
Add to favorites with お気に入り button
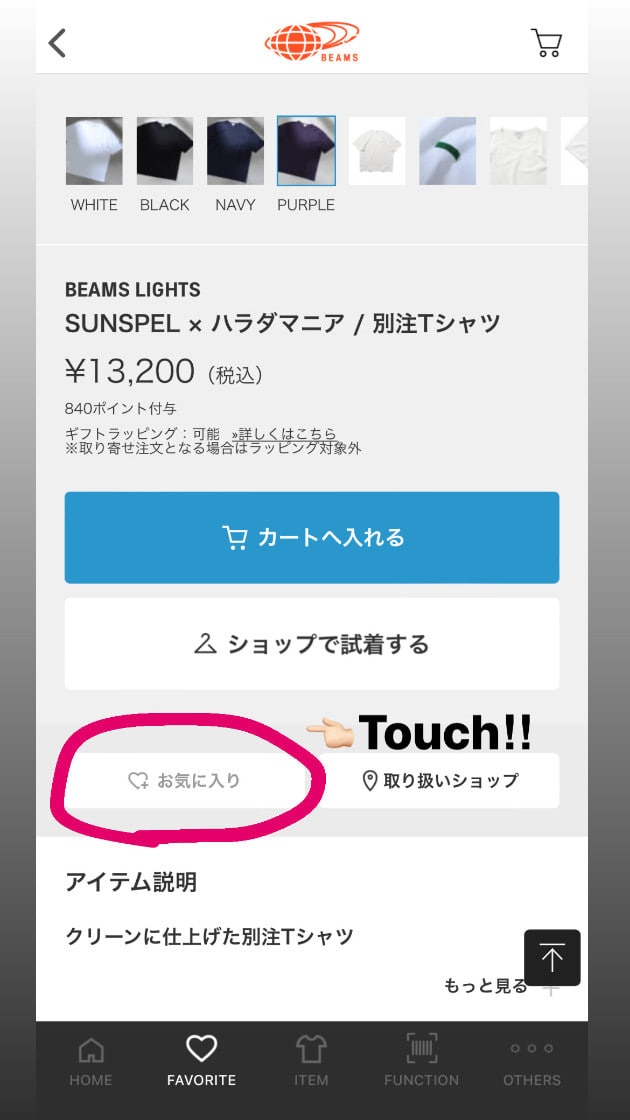(x=185, y=781)
